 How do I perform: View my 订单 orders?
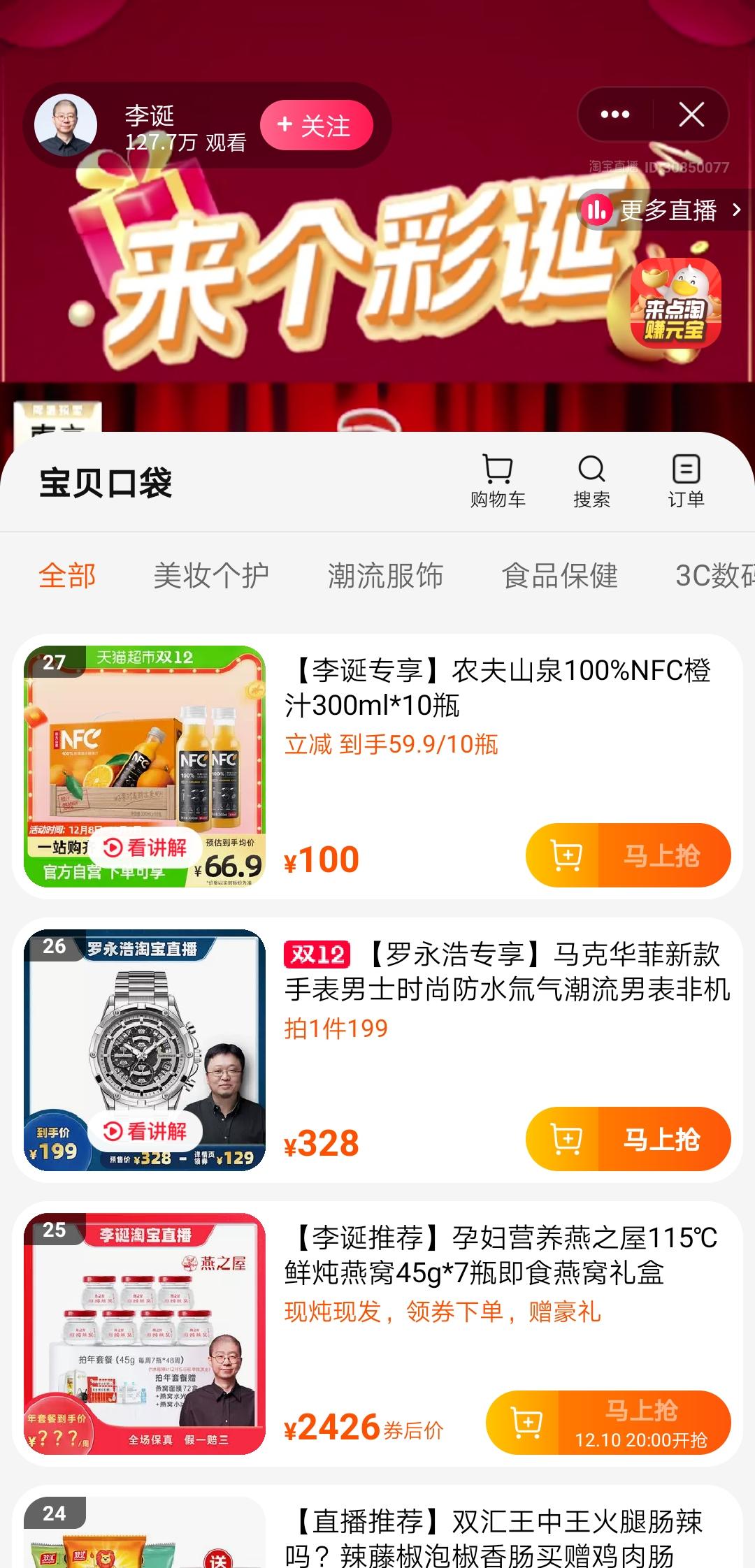point(686,480)
